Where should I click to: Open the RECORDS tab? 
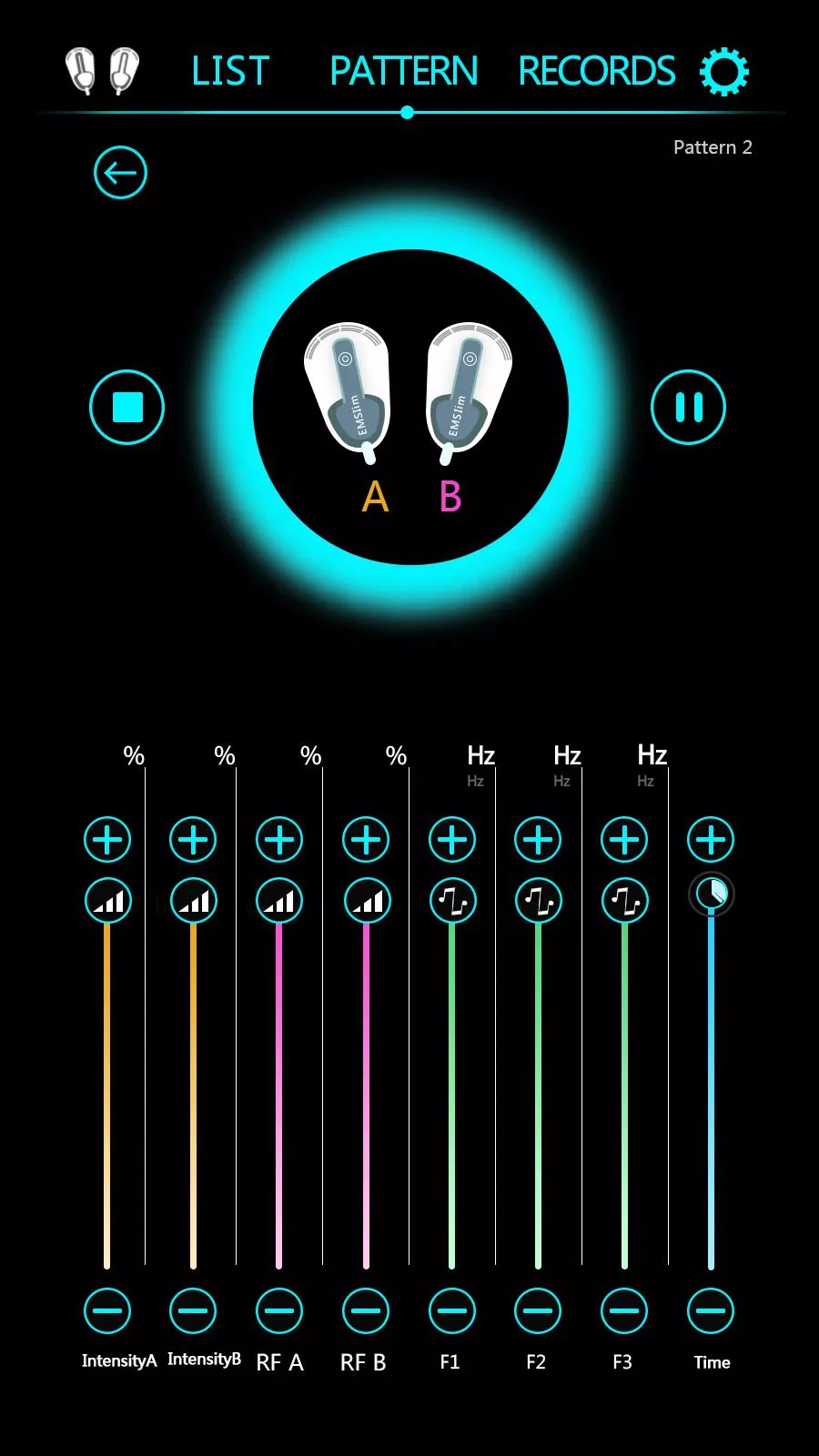(x=596, y=71)
